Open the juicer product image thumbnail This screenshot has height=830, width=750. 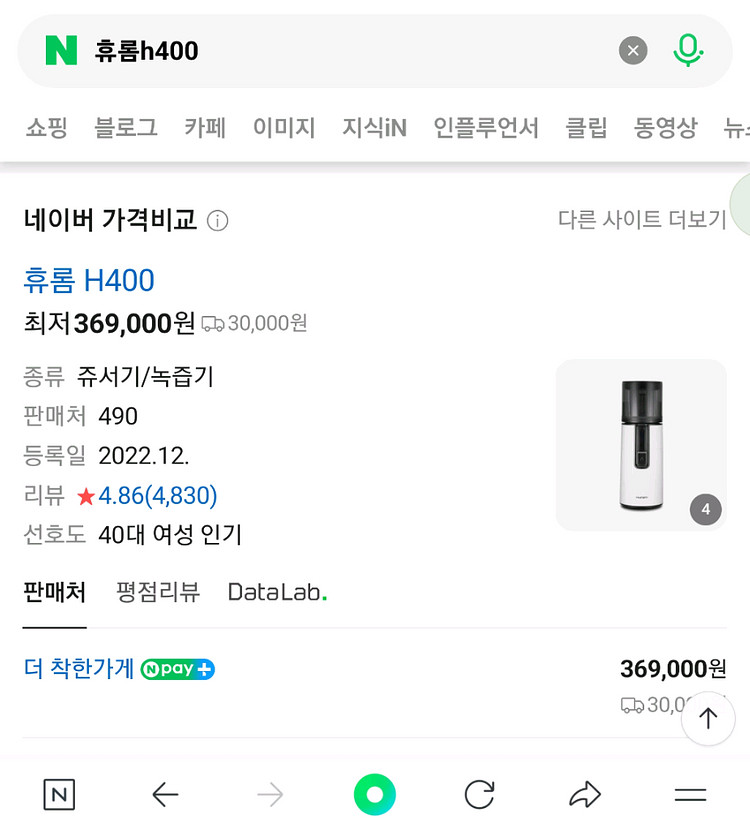[640, 444]
